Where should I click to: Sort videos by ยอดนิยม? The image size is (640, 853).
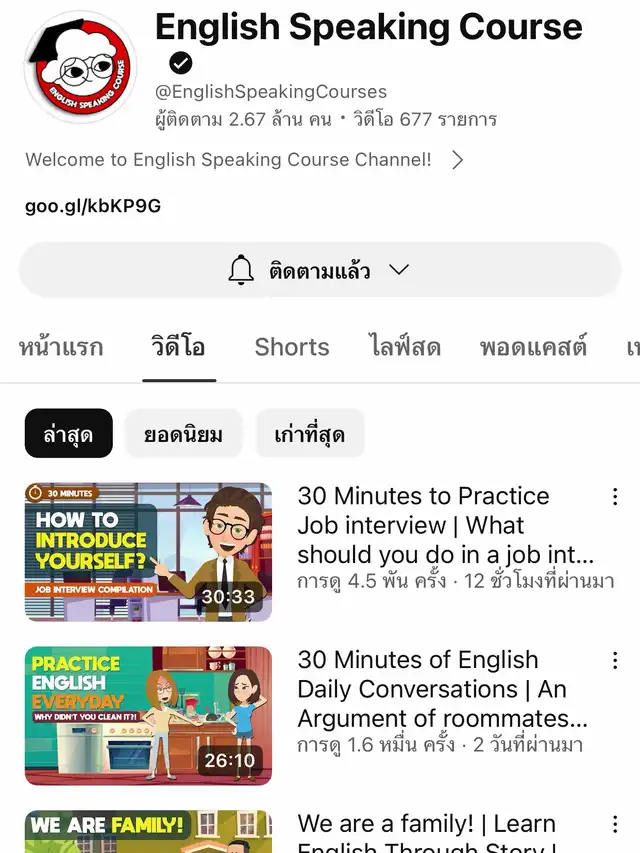pyautogui.click(x=183, y=434)
